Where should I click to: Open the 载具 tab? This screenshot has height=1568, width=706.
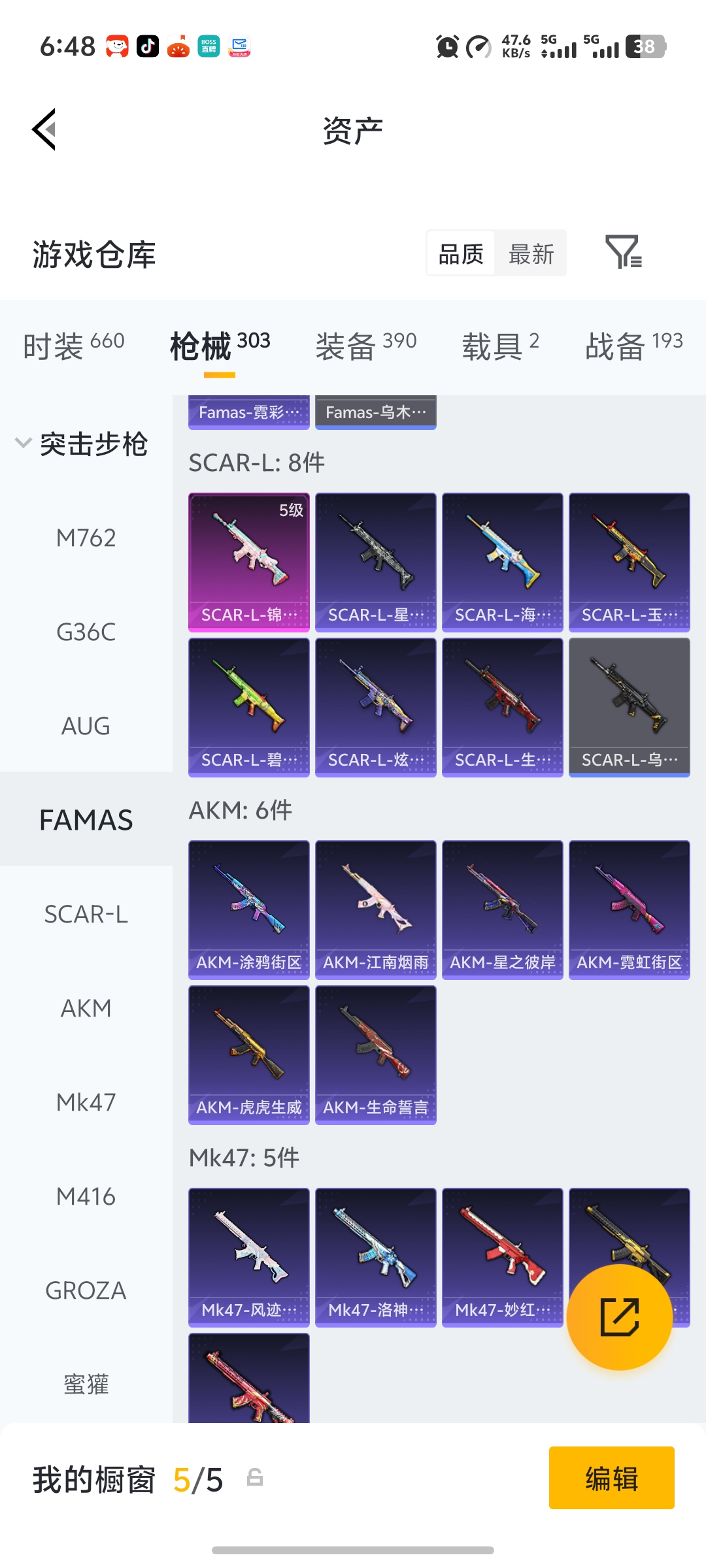point(500,345)
